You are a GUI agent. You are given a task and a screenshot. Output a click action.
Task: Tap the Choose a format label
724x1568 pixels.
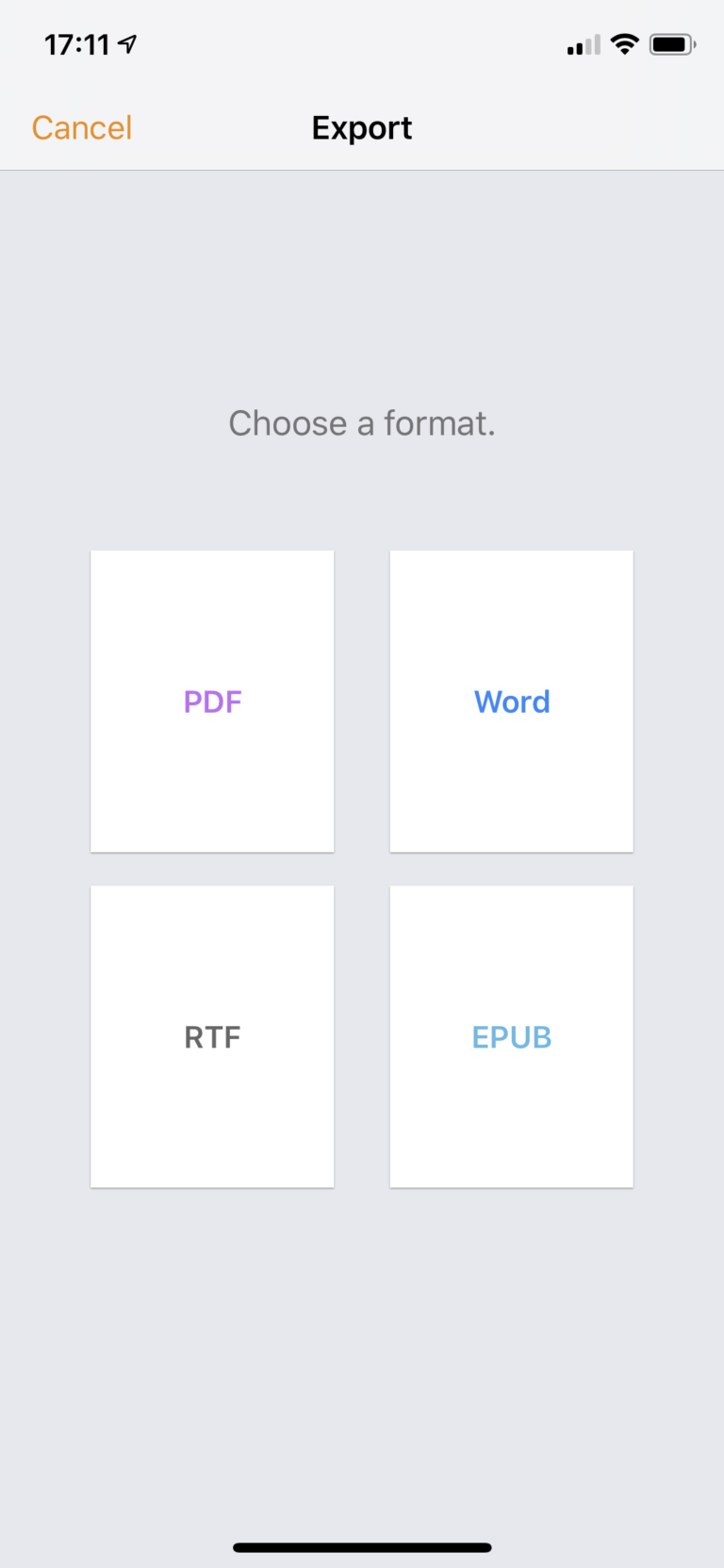click(x=362, y=422)
